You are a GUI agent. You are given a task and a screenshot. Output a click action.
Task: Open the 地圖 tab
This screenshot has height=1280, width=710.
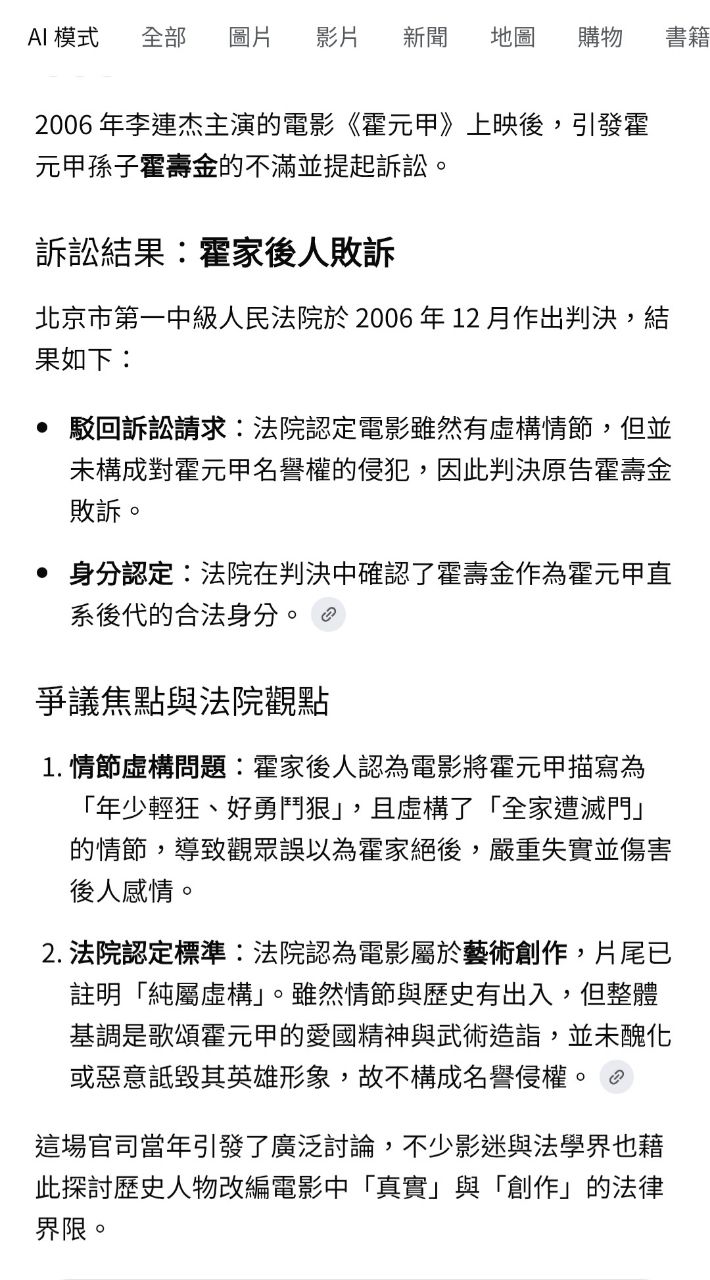[512, 38]
